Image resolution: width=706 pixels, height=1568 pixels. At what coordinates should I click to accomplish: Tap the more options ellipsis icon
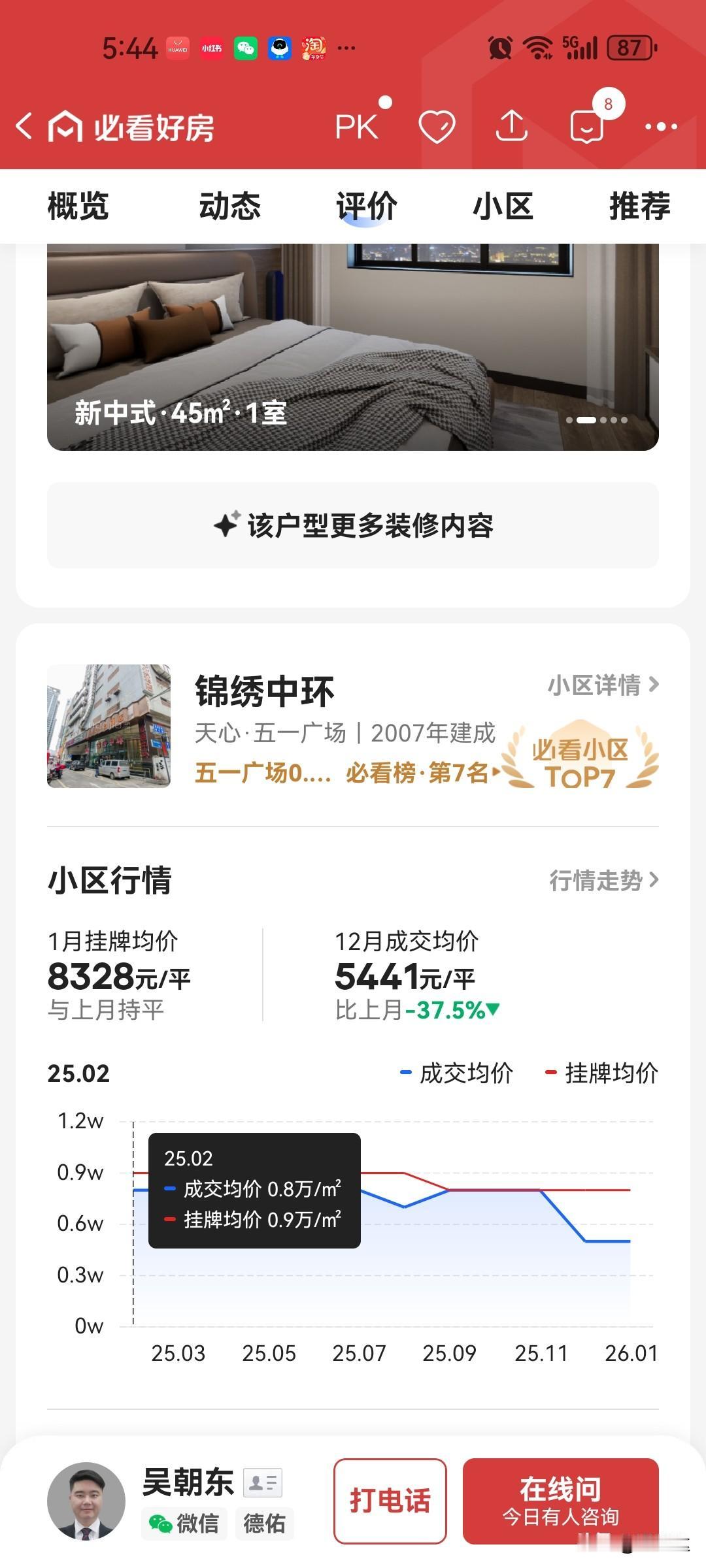click(662, 125)
